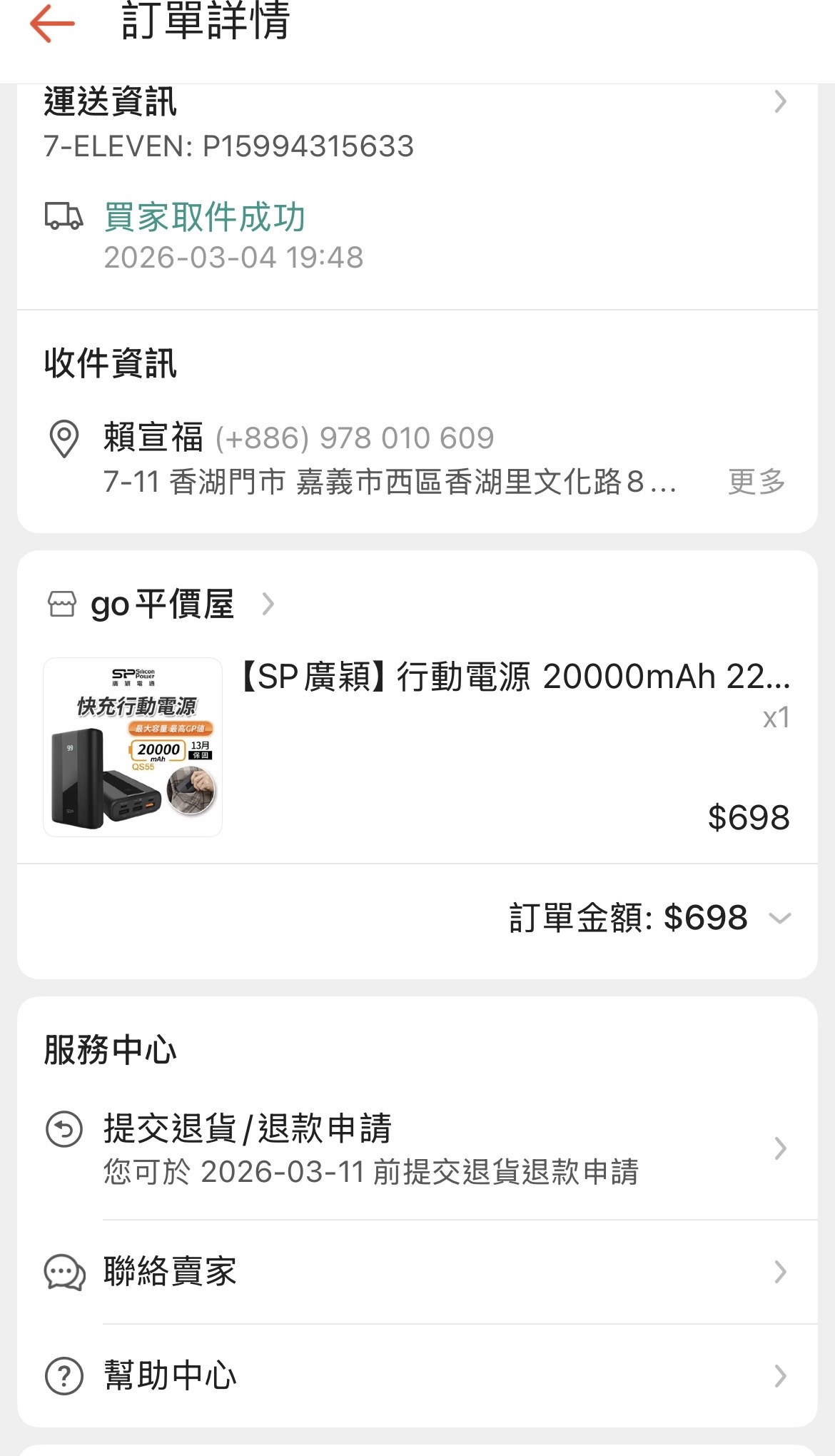Go back from the 訂單詳情 page
This screenshot has width=835, height=1456.
(x=52, y=24)
